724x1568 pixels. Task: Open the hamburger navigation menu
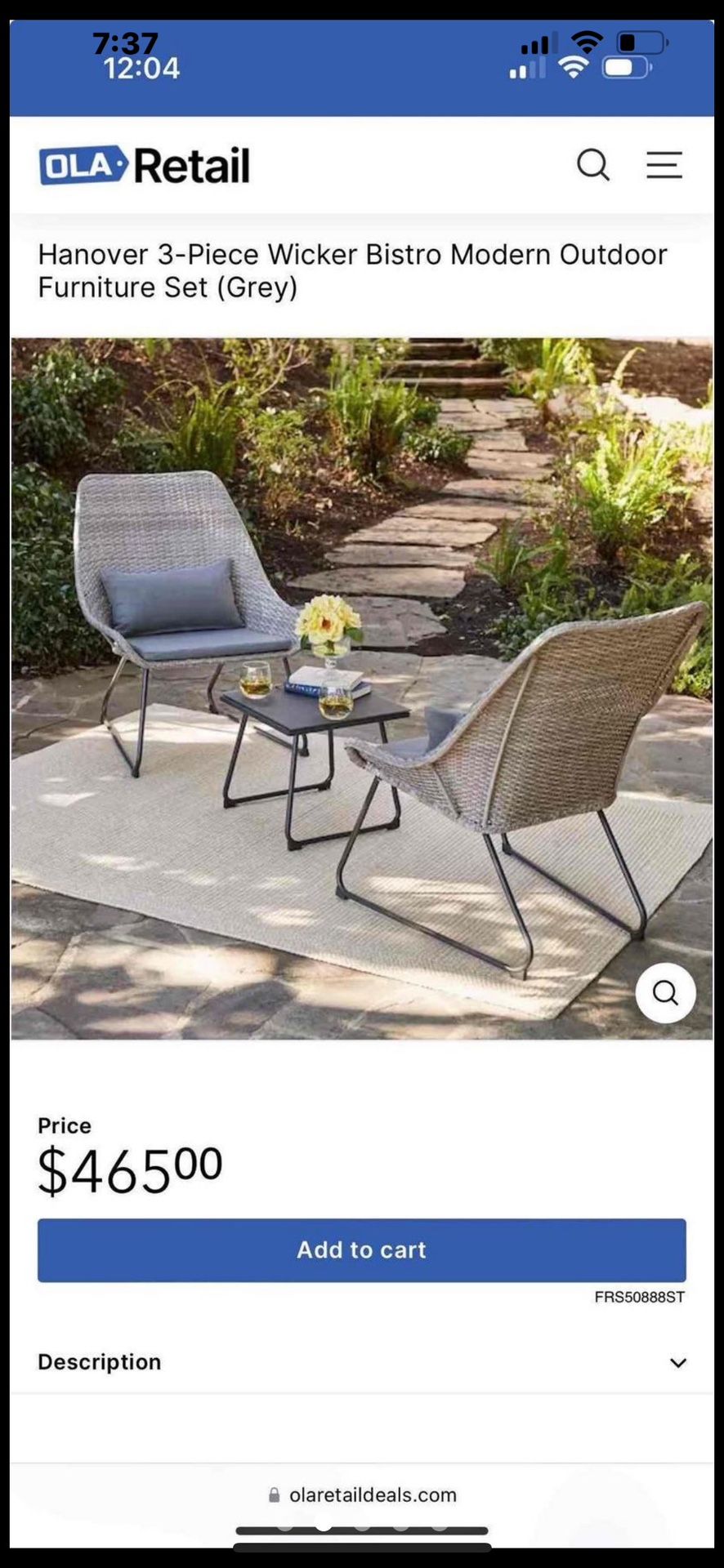[664, 165]
